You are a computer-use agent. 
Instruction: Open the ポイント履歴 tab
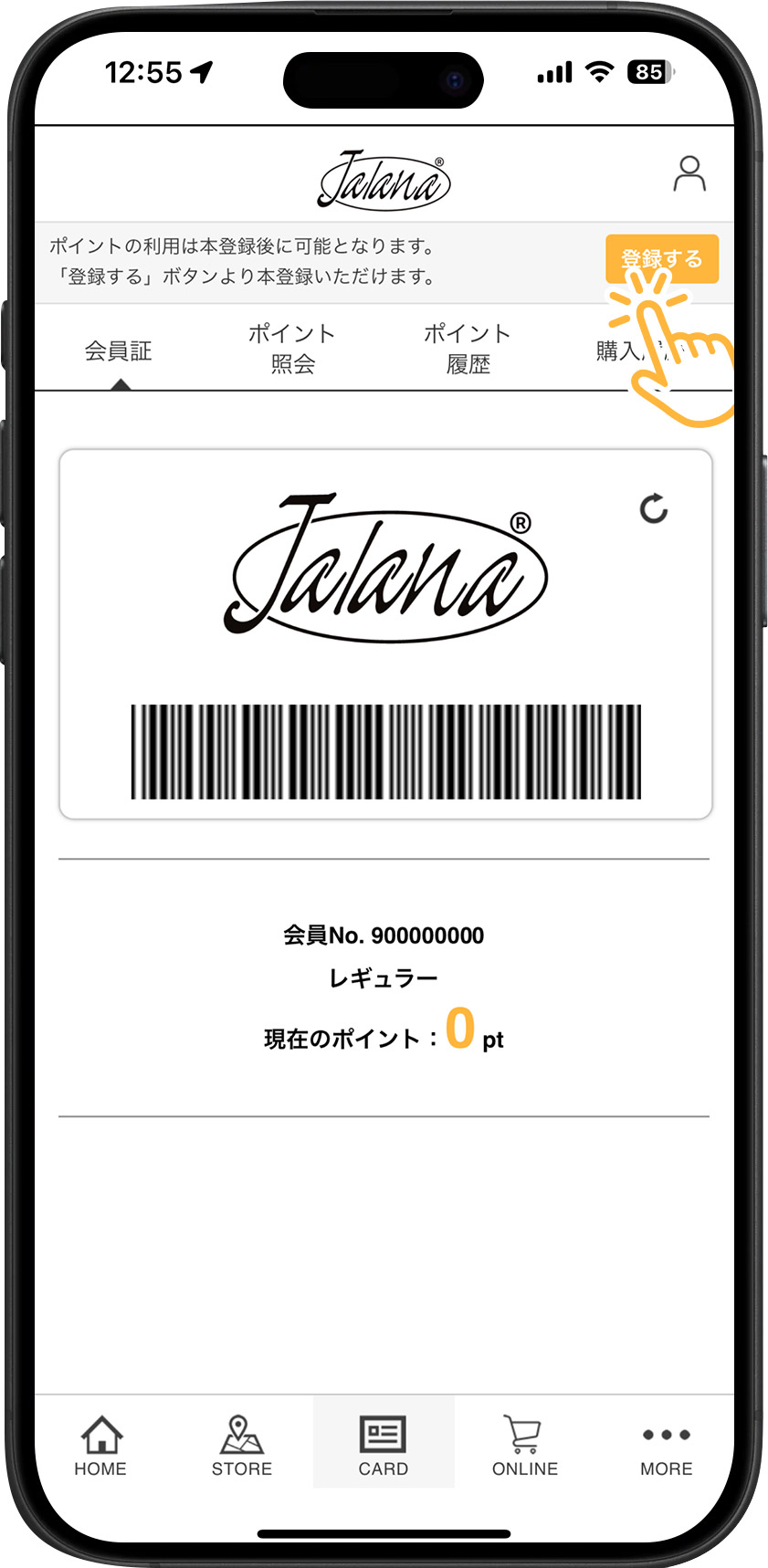coord(468,350)
